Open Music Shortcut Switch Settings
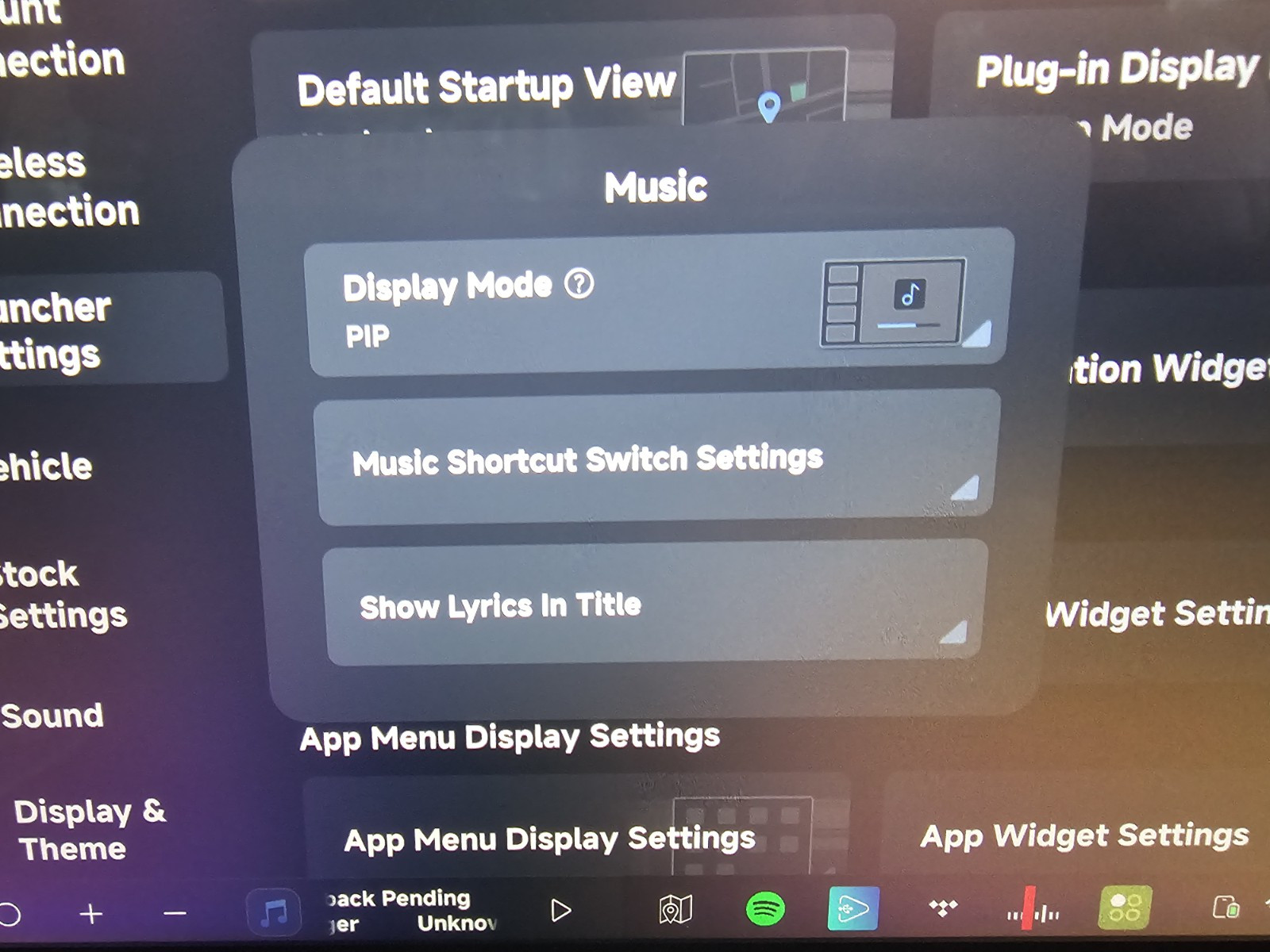This screenshot has height=952, width=1270. pos(656,459)
